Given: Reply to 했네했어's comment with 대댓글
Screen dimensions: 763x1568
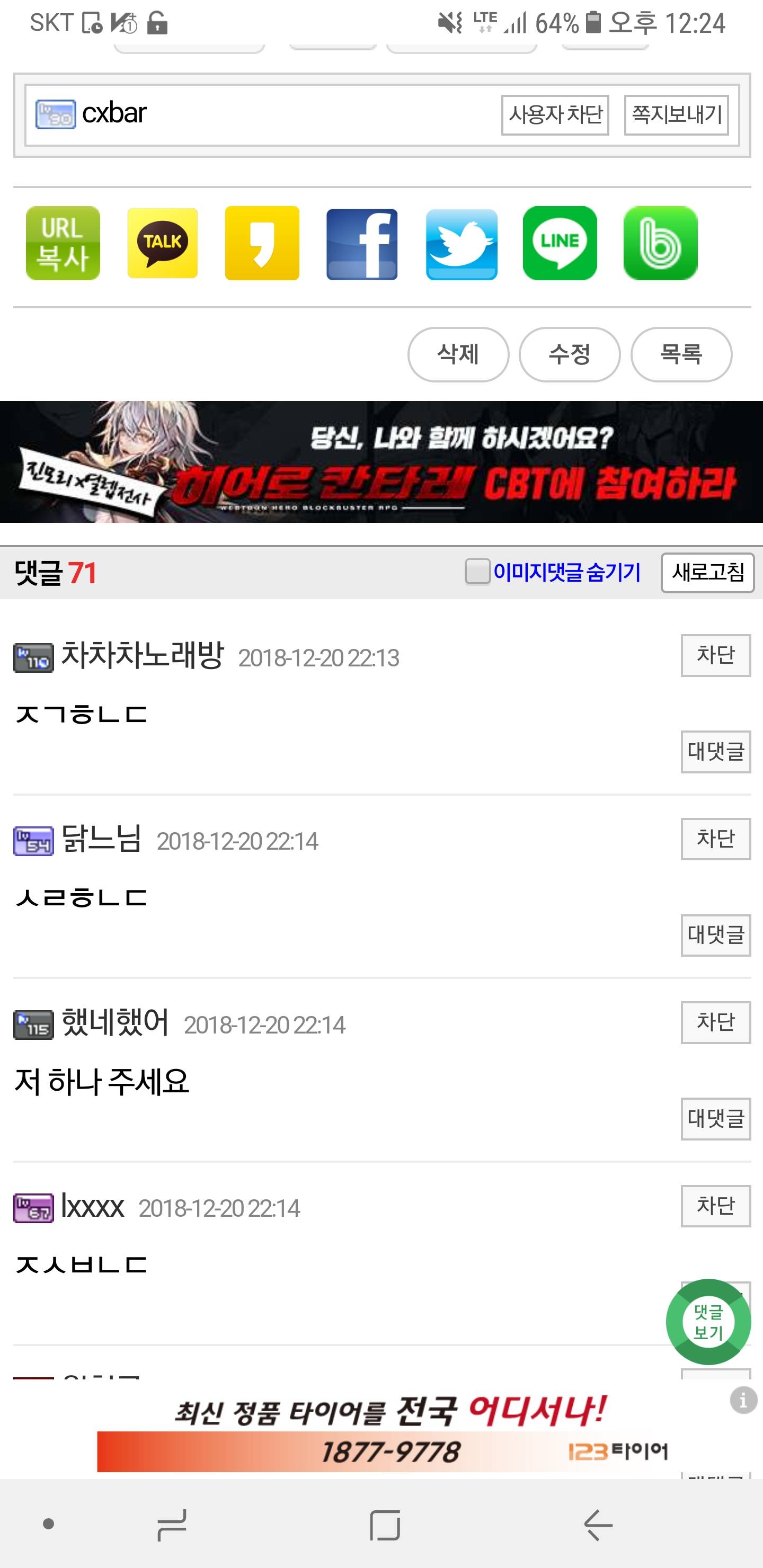Looking at the screenshot, I should (715, 1119).
